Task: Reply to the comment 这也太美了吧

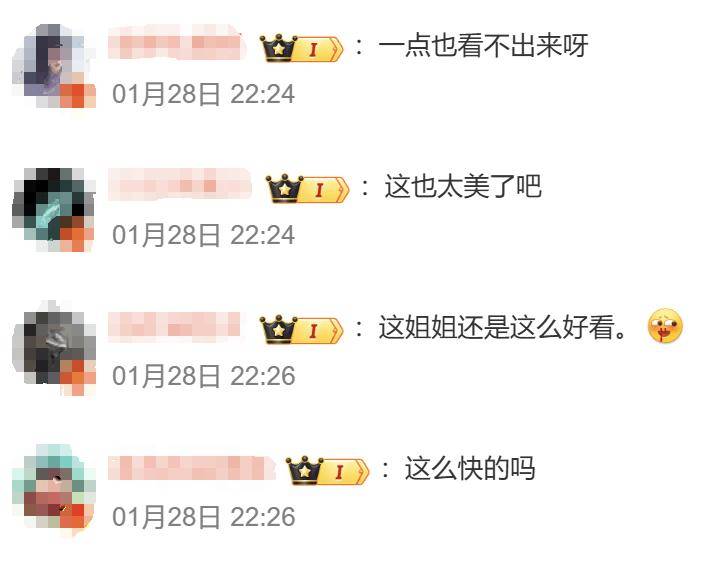Action: (x=463, y=187)
